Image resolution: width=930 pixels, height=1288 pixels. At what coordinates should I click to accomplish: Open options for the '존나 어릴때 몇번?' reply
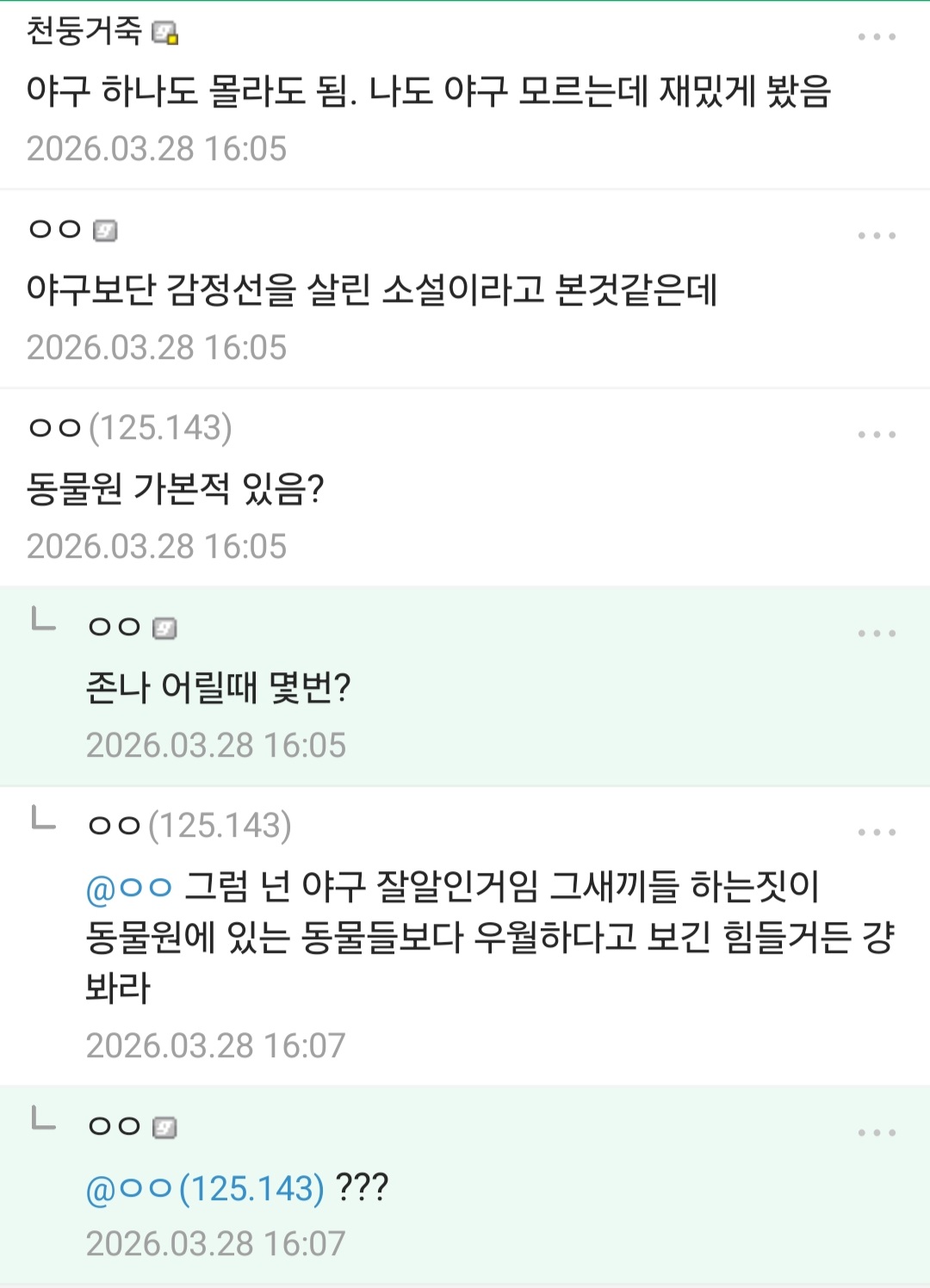click(877, 634)
